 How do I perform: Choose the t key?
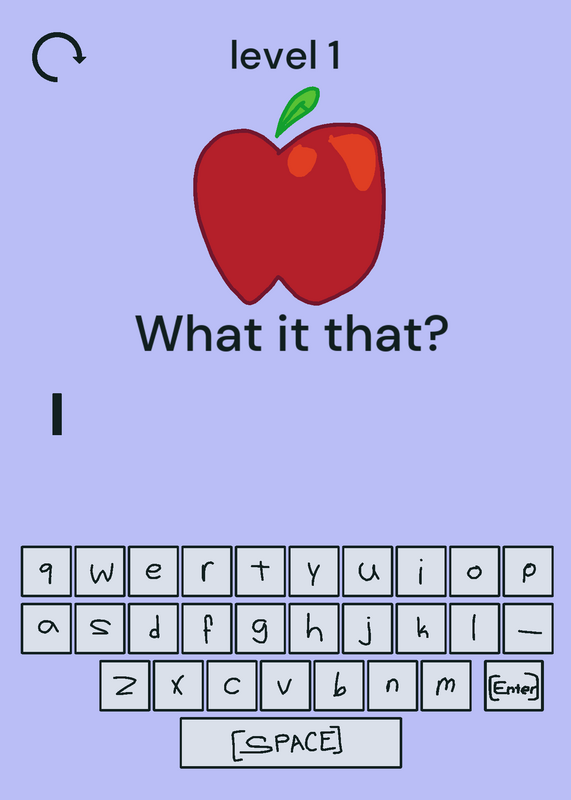coord(260,571)
